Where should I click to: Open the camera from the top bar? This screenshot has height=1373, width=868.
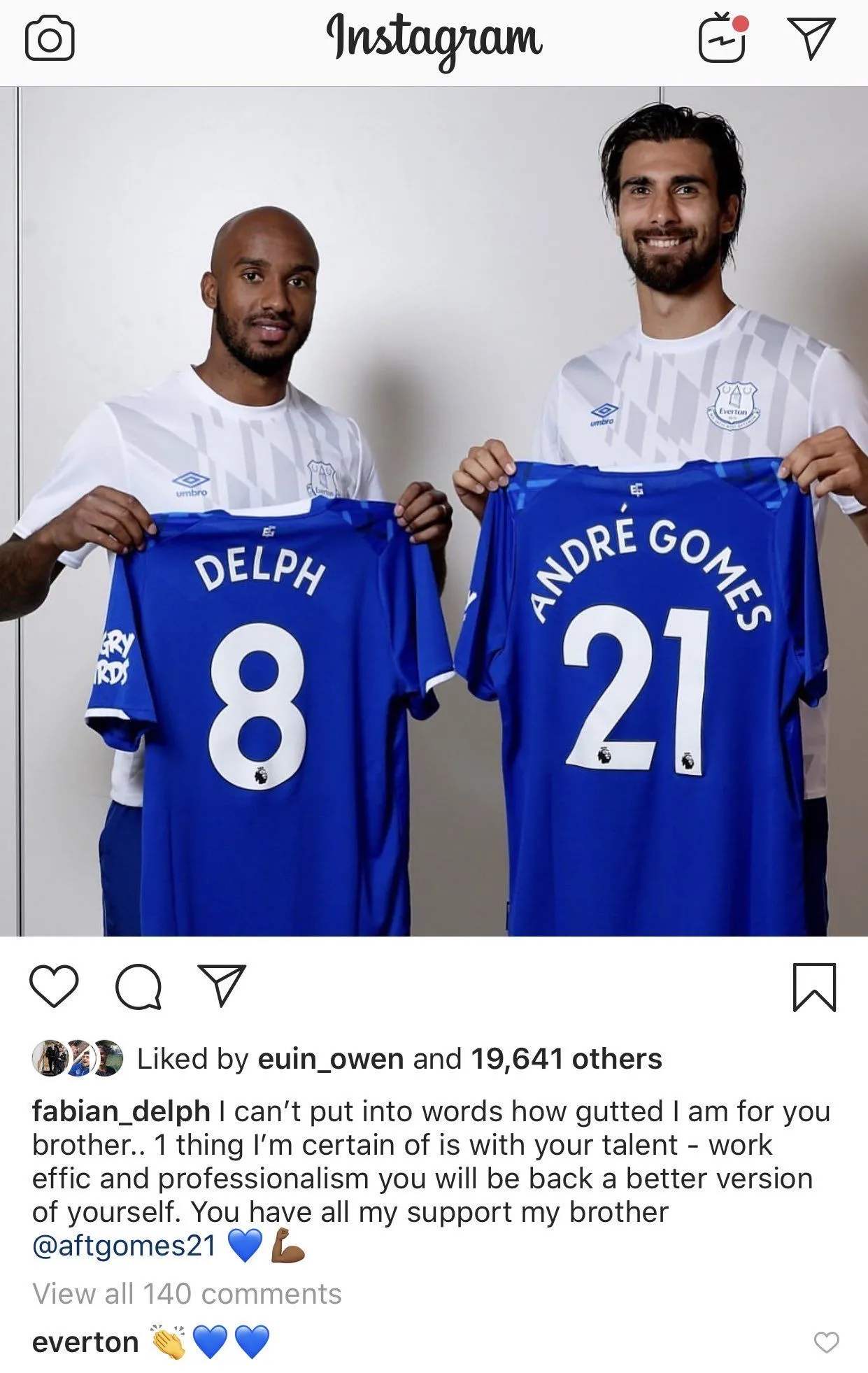tap(50, 40)
